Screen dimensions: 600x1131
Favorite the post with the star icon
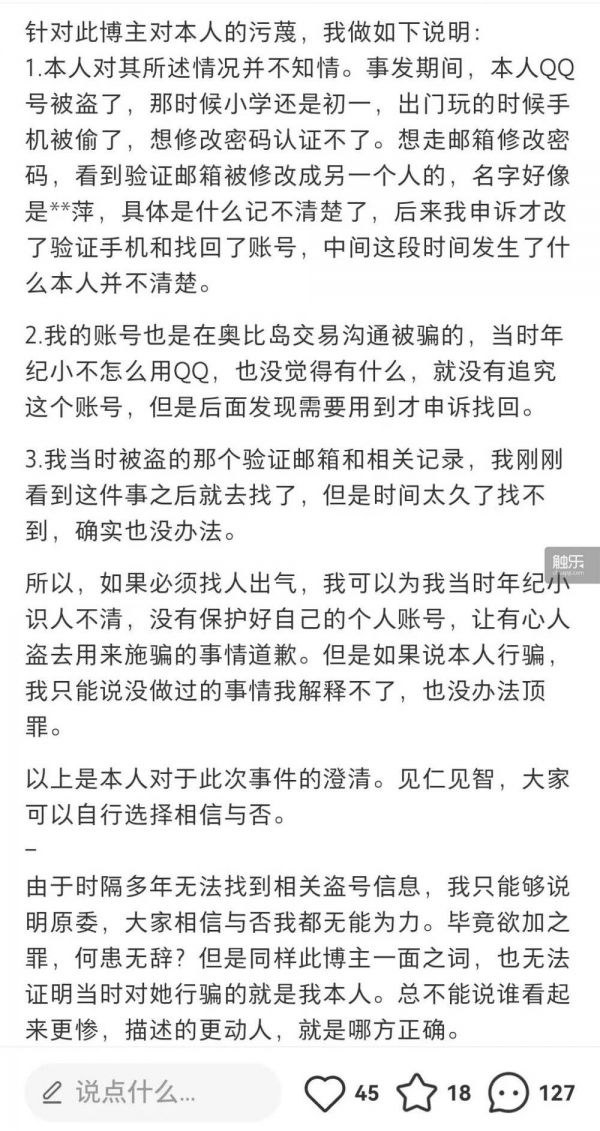click(417, 1093)
